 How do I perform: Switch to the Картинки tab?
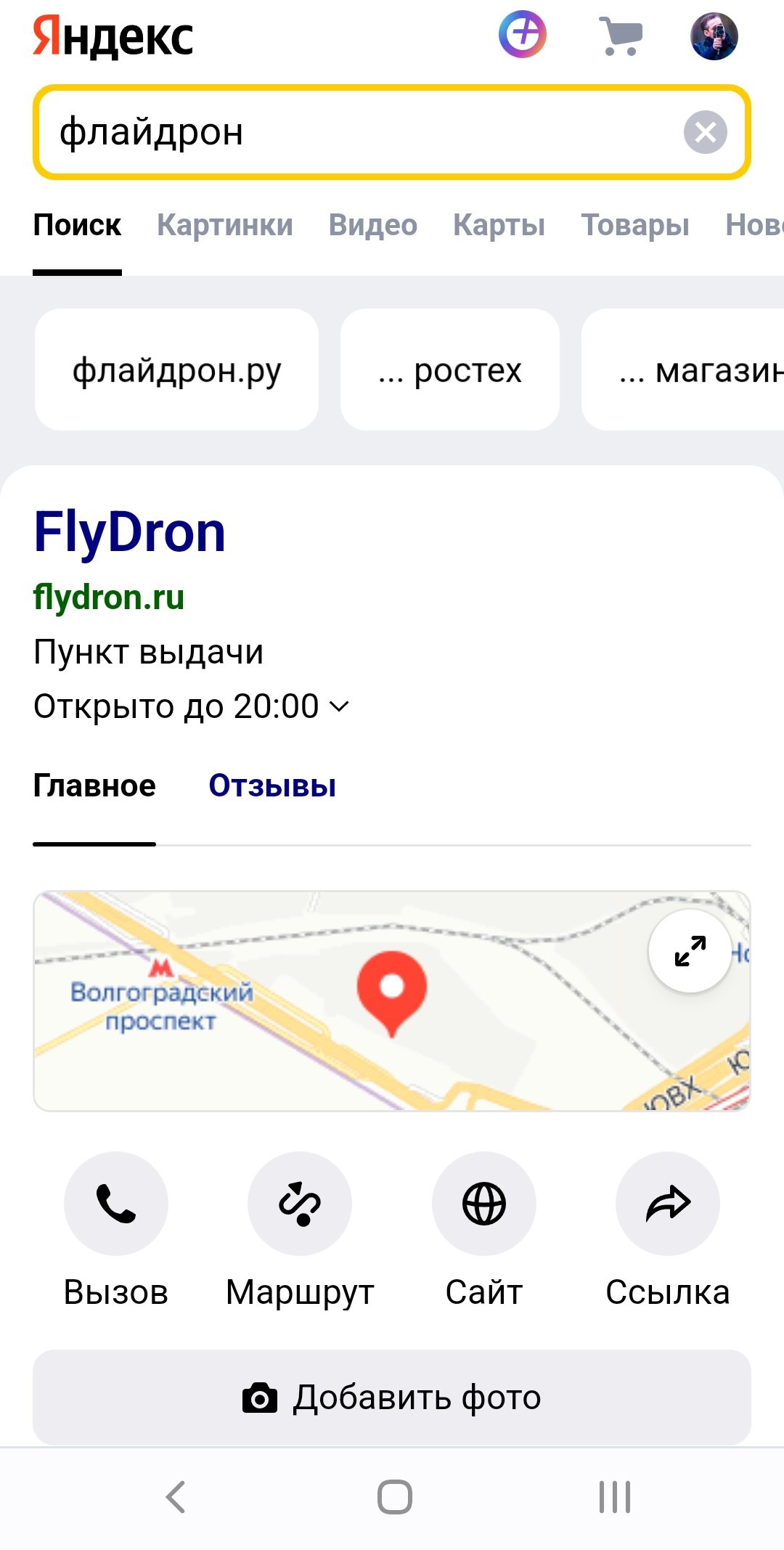point(225,225)
